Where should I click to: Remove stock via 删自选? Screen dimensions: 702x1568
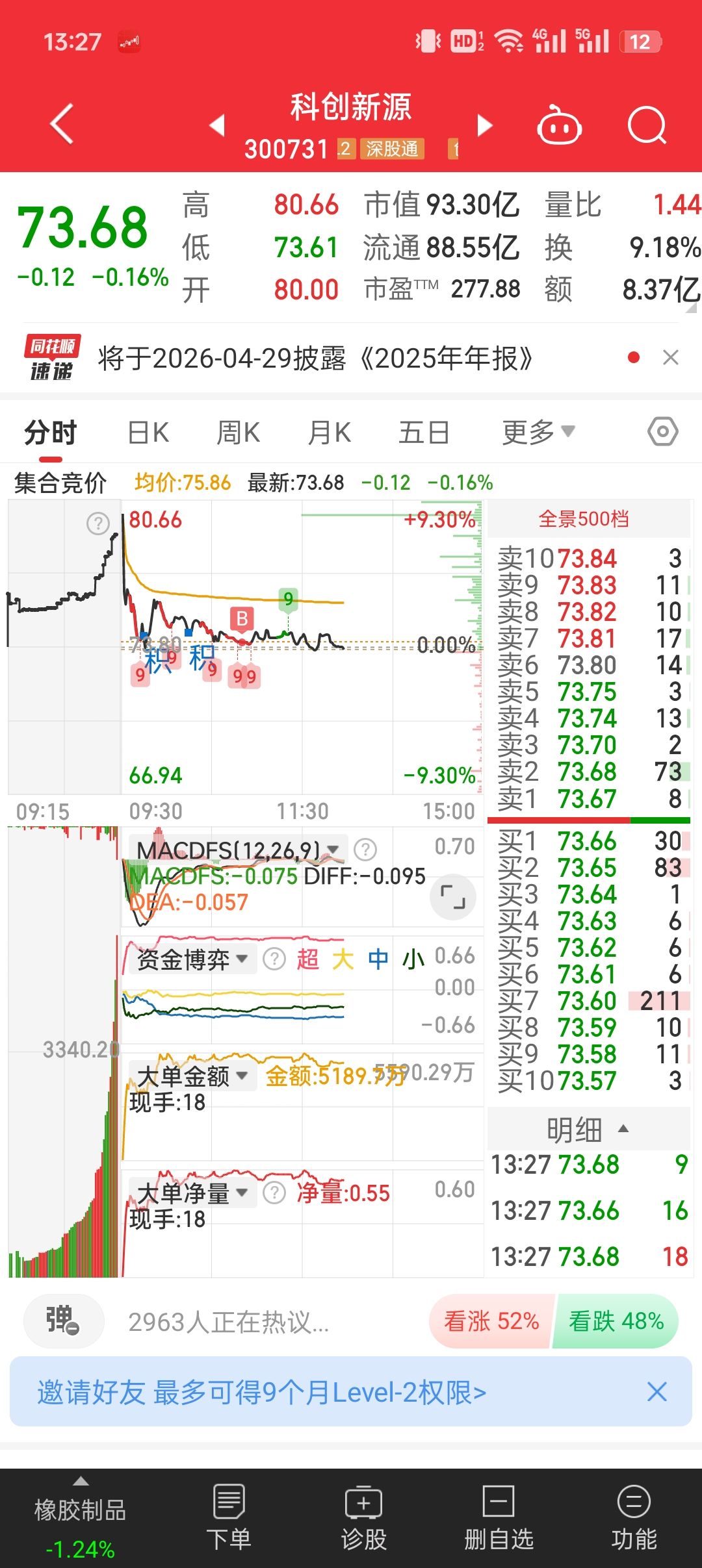(499, 1518)
